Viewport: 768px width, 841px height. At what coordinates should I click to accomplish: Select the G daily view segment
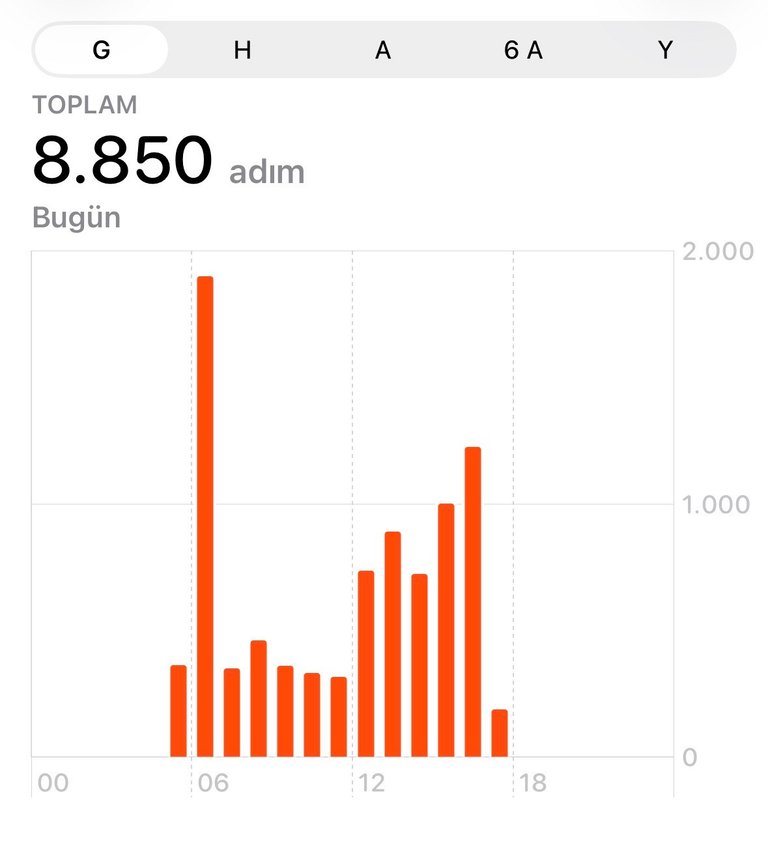[101, 50]
